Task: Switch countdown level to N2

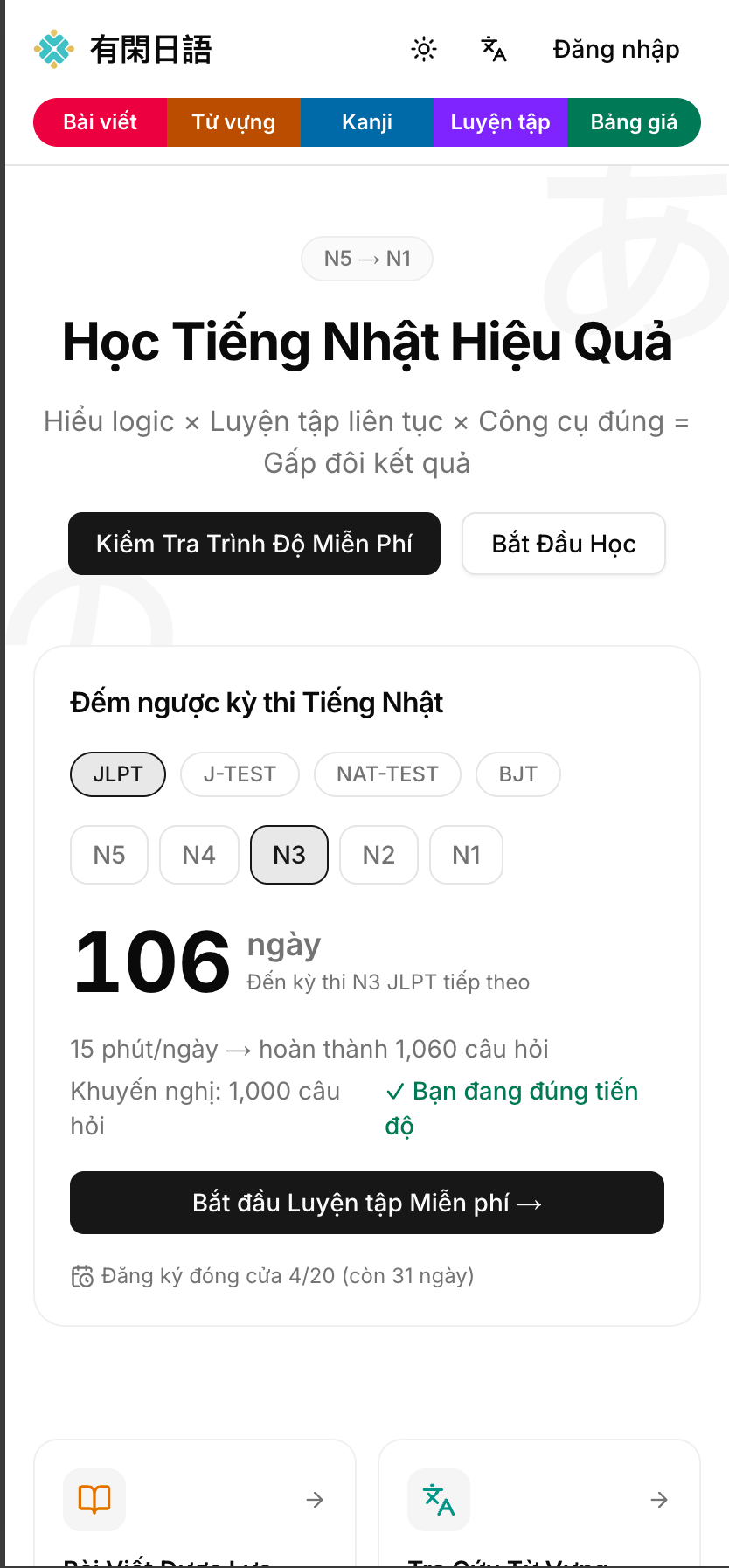Action: (x=378, y=855)
